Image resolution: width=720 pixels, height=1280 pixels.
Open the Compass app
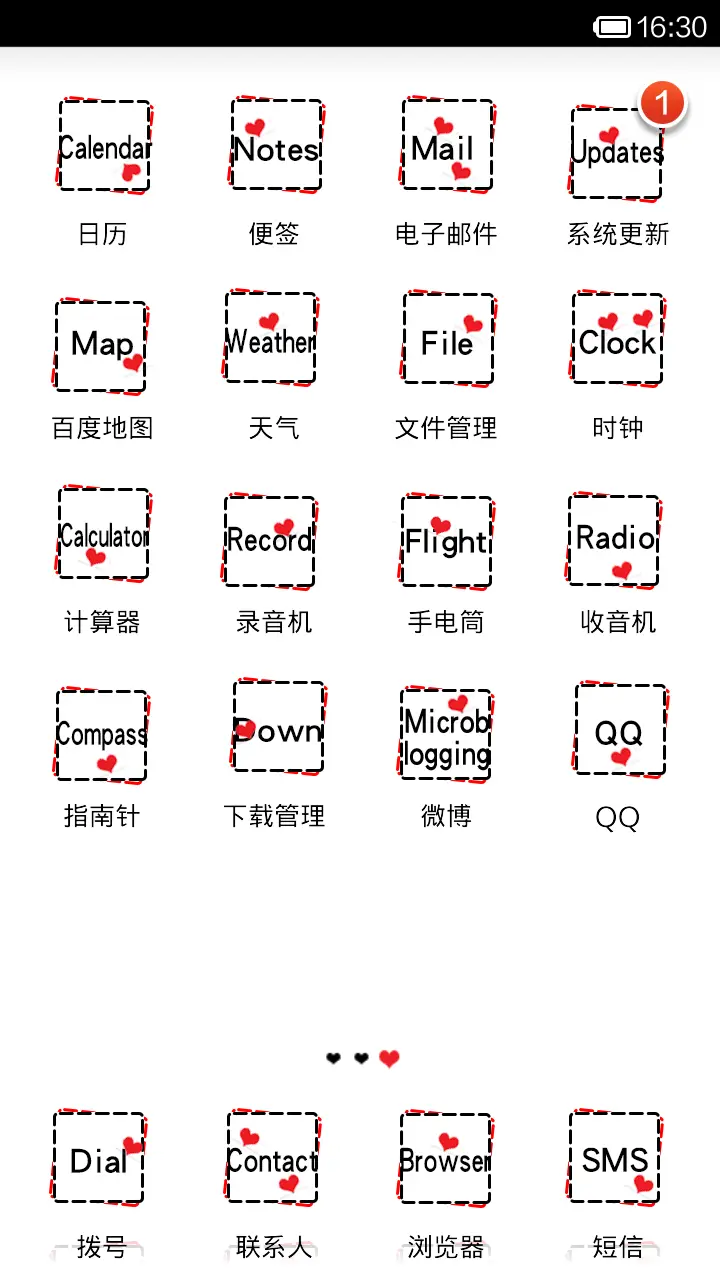[101, 735]
